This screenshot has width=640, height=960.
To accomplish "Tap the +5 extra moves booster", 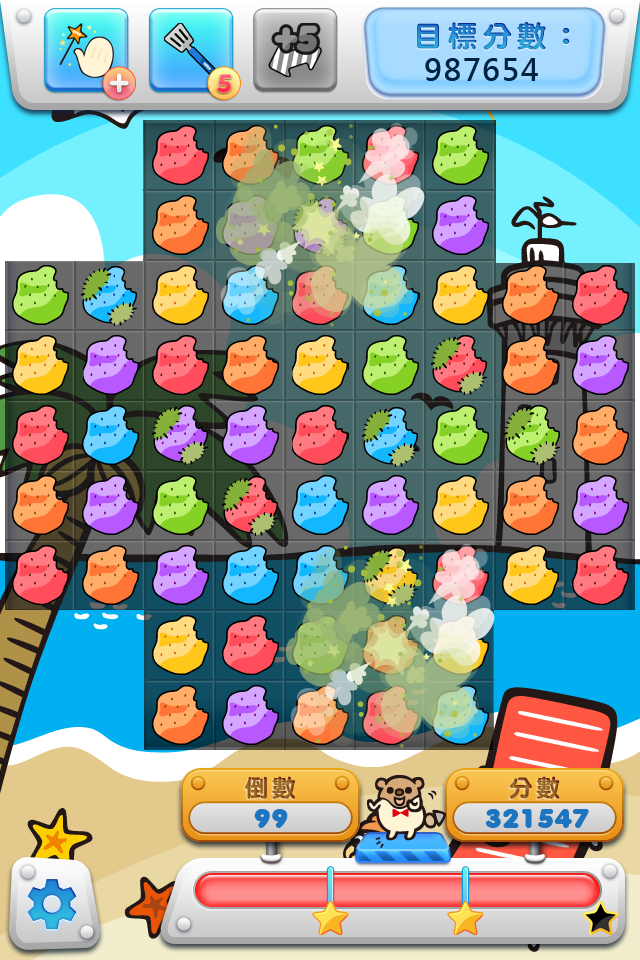I will coord(295,50).
